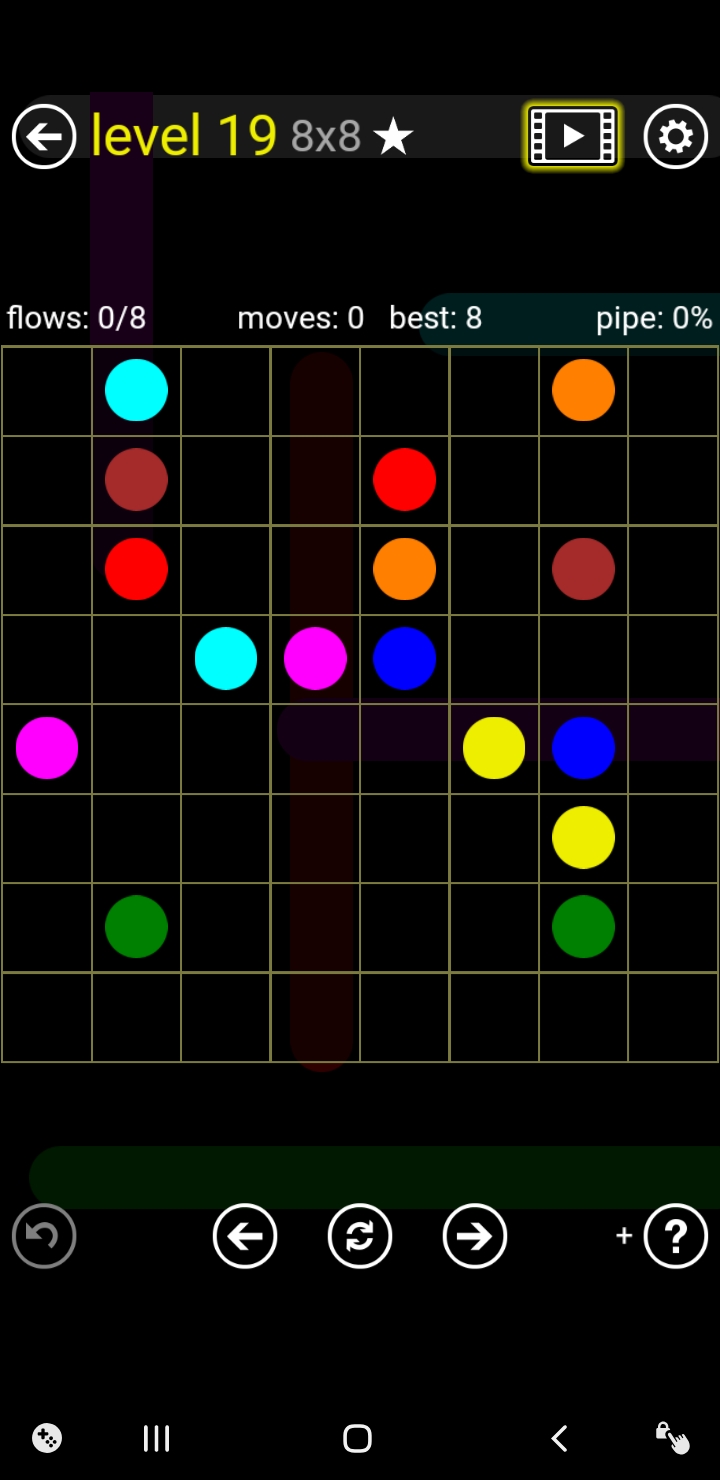This screenshot has width=720, height=1480.
Task: Undo the last move
Action: 44,1236
